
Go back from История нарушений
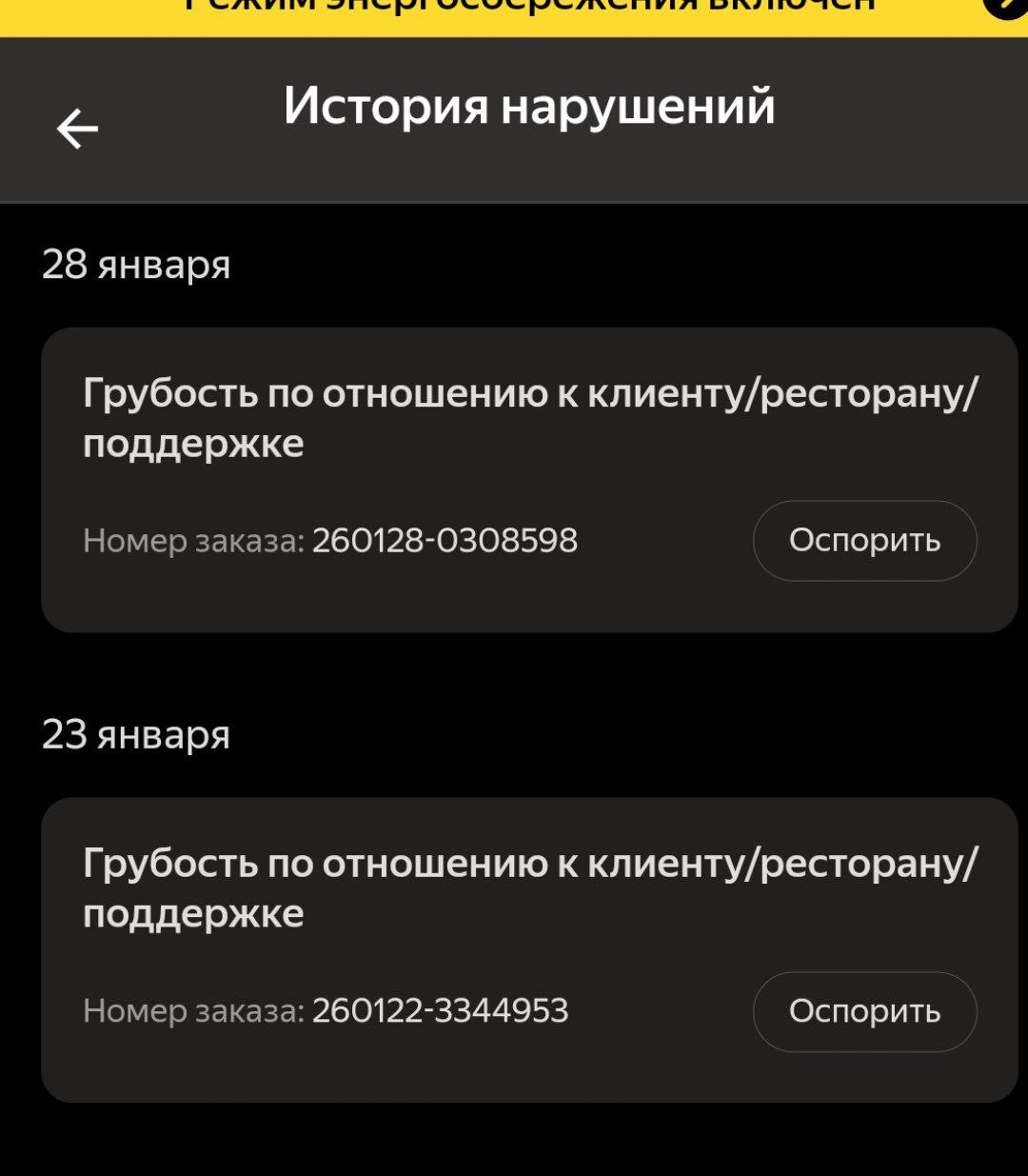(x=77, y=129)
